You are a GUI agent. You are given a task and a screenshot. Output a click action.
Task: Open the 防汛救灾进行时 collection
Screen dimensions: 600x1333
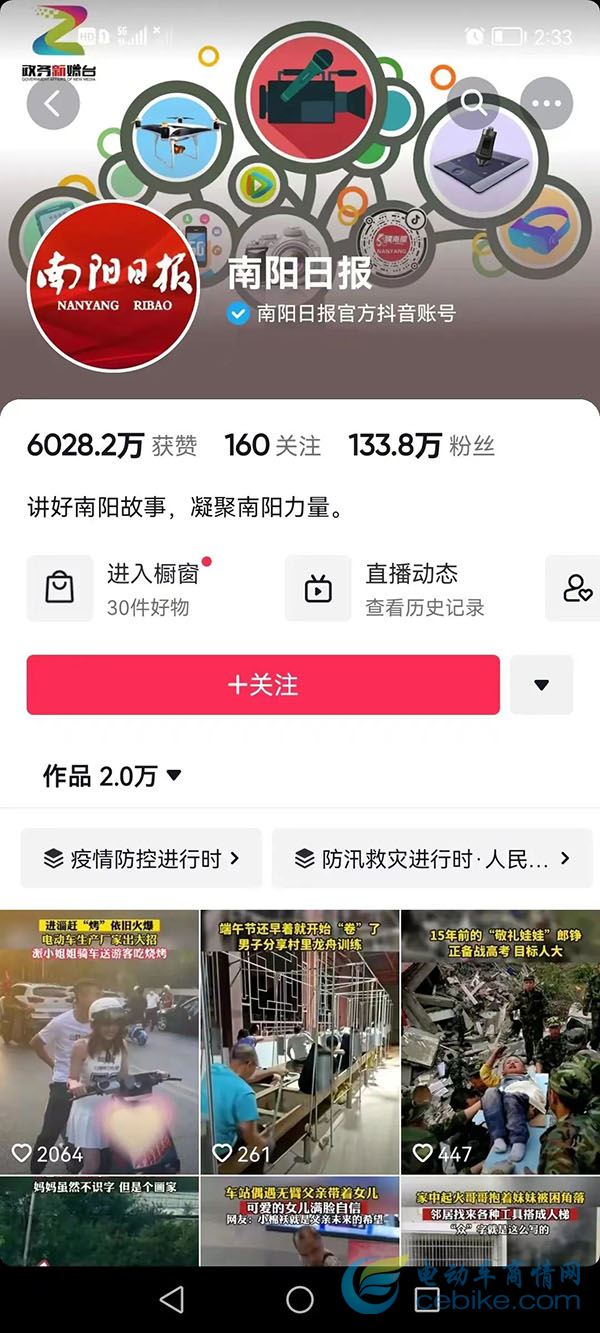click(432, 858)
